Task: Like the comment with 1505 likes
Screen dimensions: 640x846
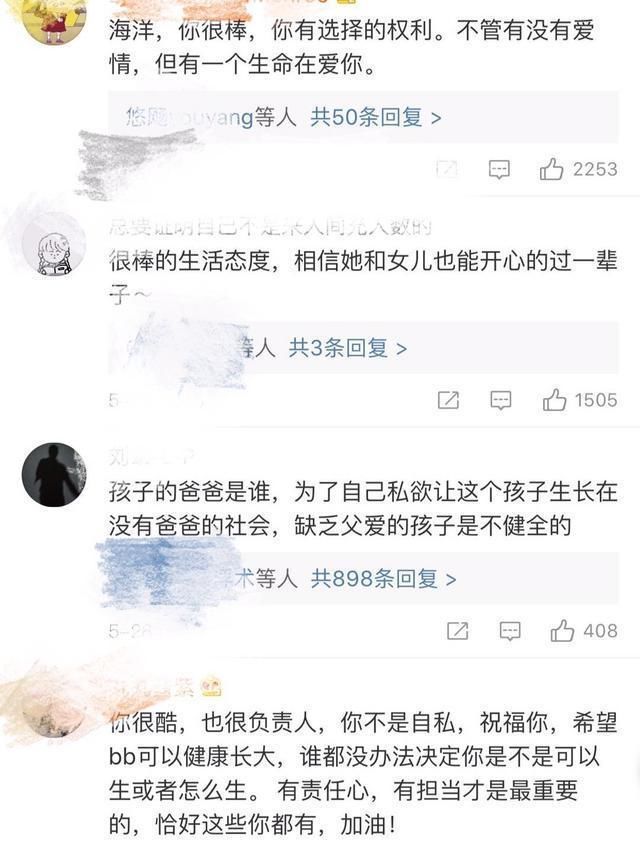Action: (x=554, y=400)
